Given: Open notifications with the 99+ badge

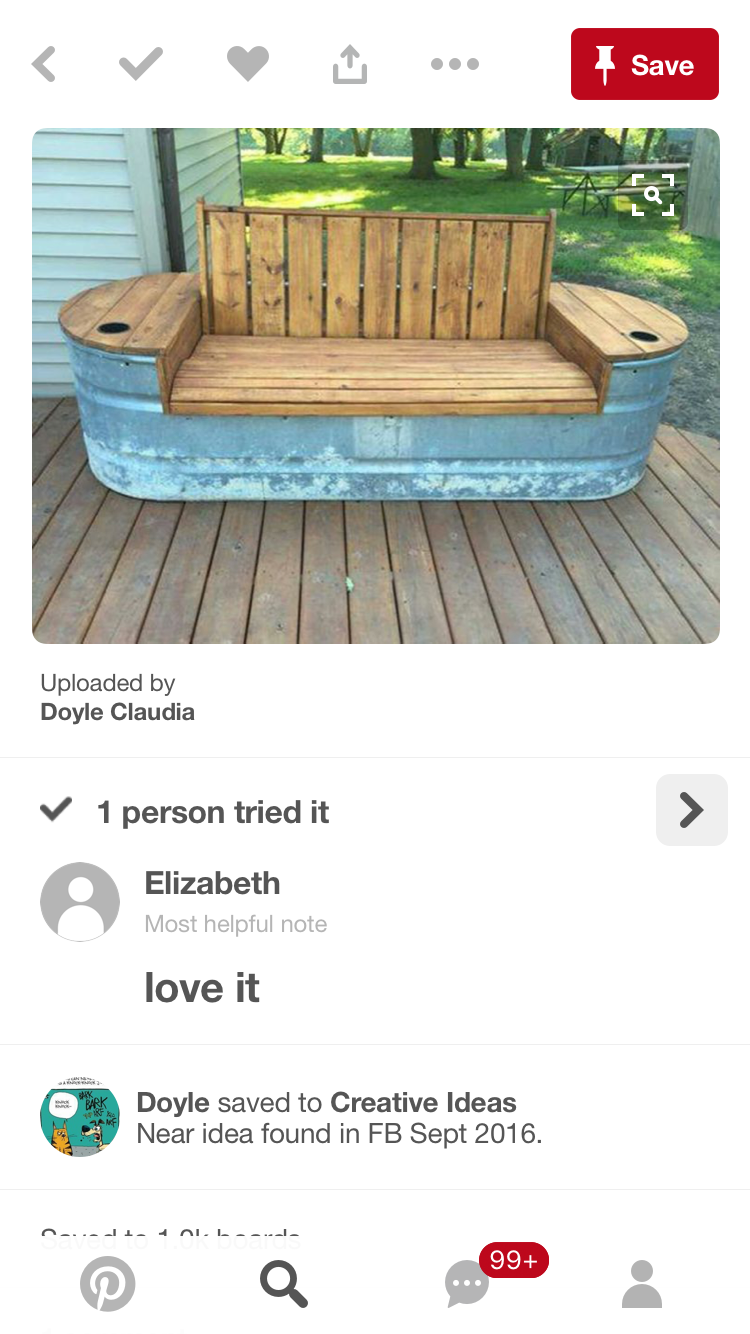Looking at the screenshot, I should tap(468, 1283).
